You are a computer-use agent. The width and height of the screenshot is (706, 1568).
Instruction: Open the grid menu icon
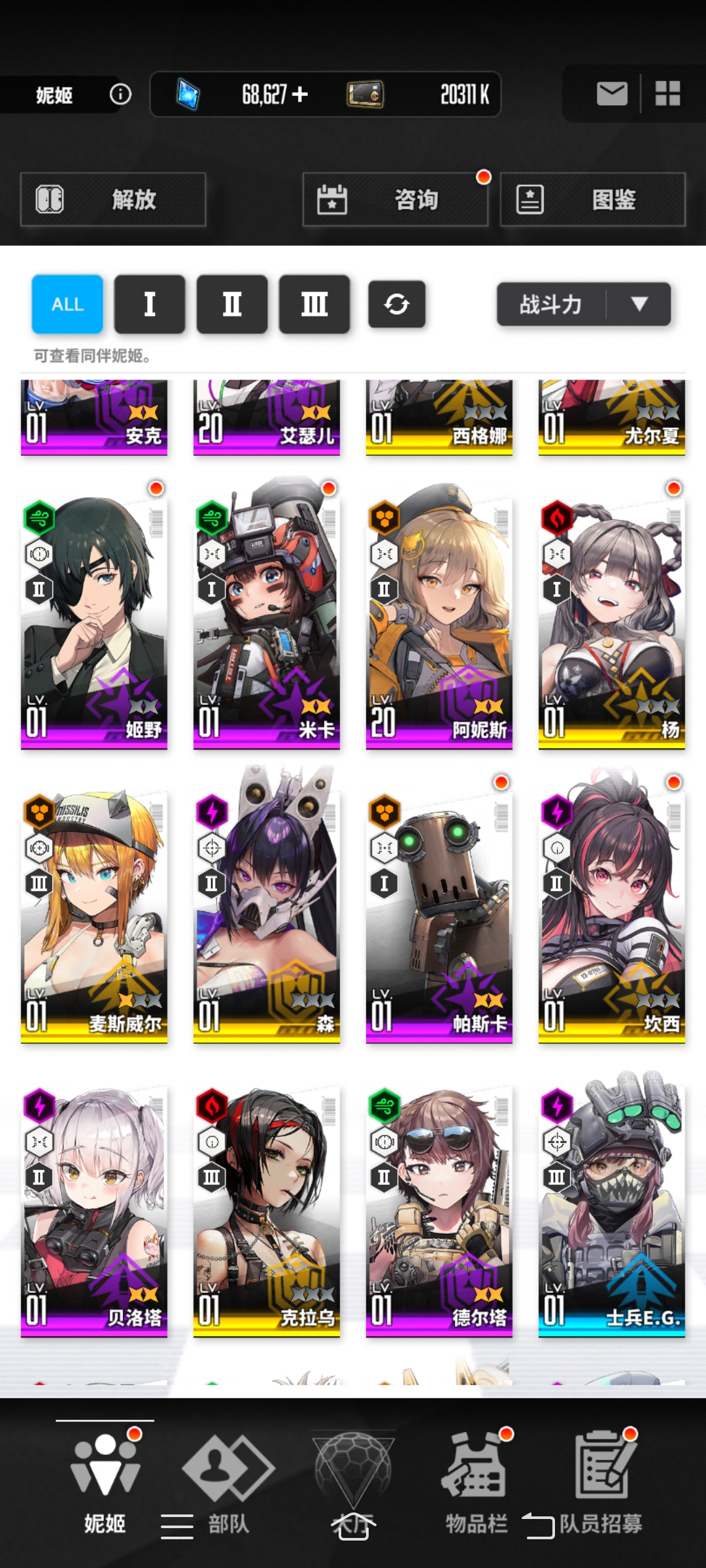pos(667,93)
